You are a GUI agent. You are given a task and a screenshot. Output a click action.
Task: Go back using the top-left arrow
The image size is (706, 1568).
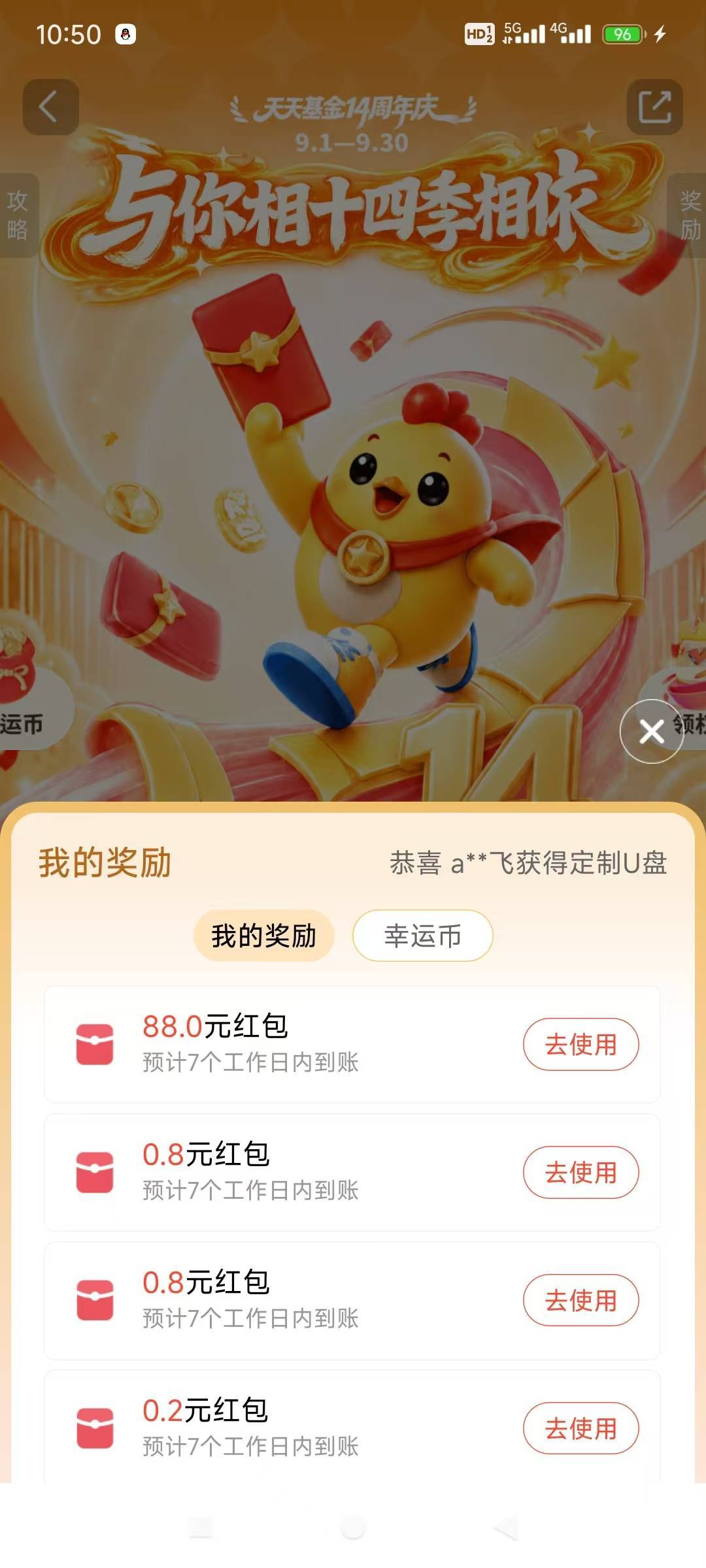pyautogui.click(x=51, y=107)
